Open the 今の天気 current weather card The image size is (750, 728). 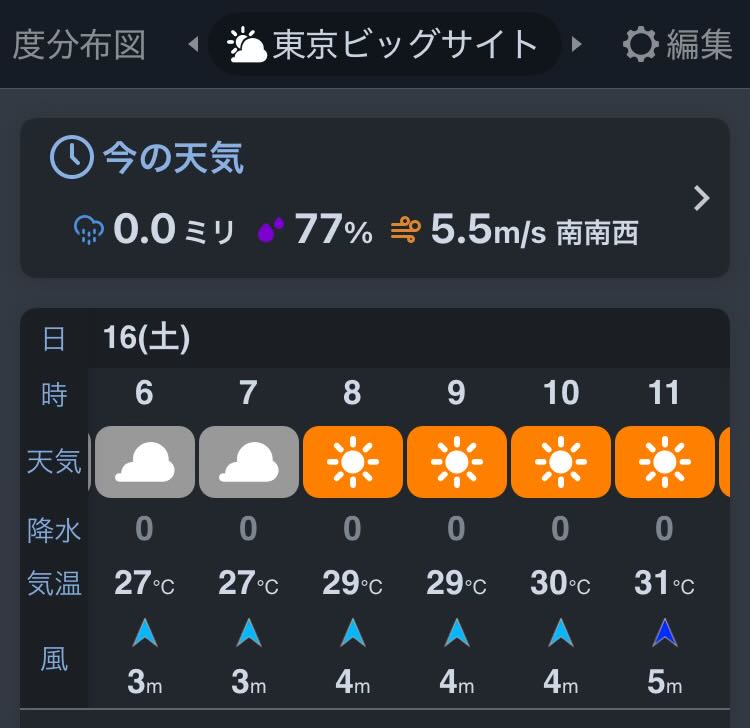tap(375, 198)
